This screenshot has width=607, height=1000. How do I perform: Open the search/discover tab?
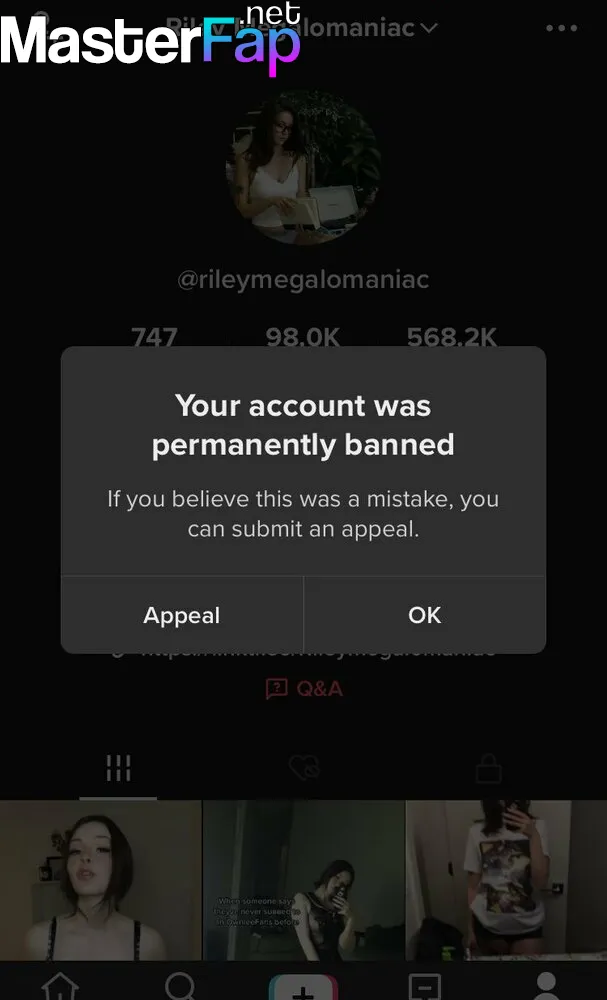tap(181, 986)
